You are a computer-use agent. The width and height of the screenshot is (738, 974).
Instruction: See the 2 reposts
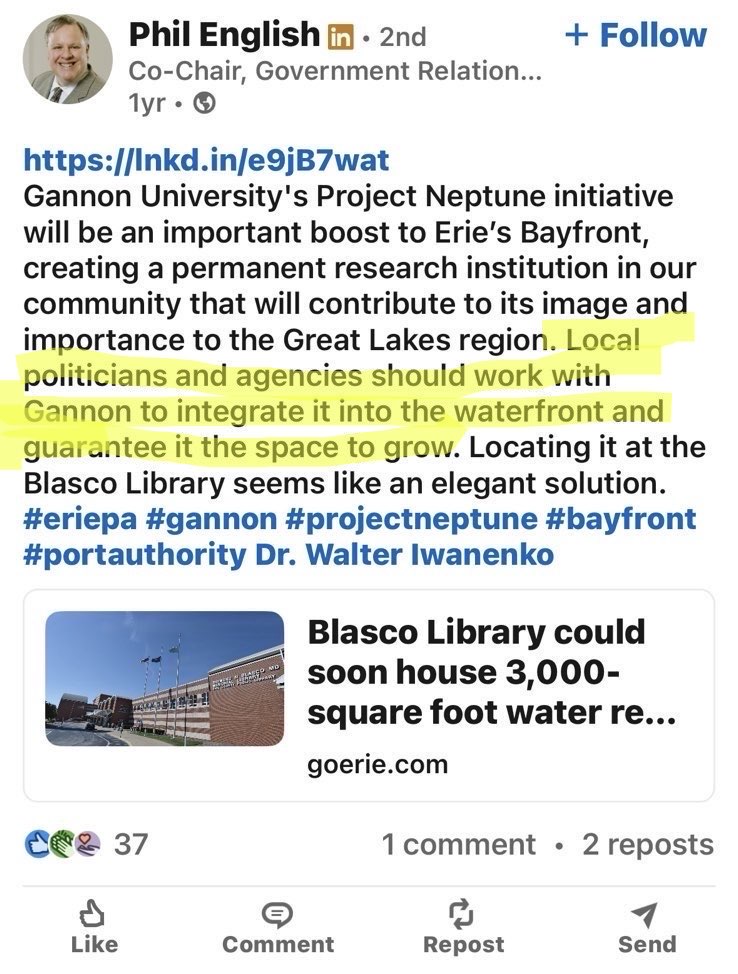pos(648,844)
